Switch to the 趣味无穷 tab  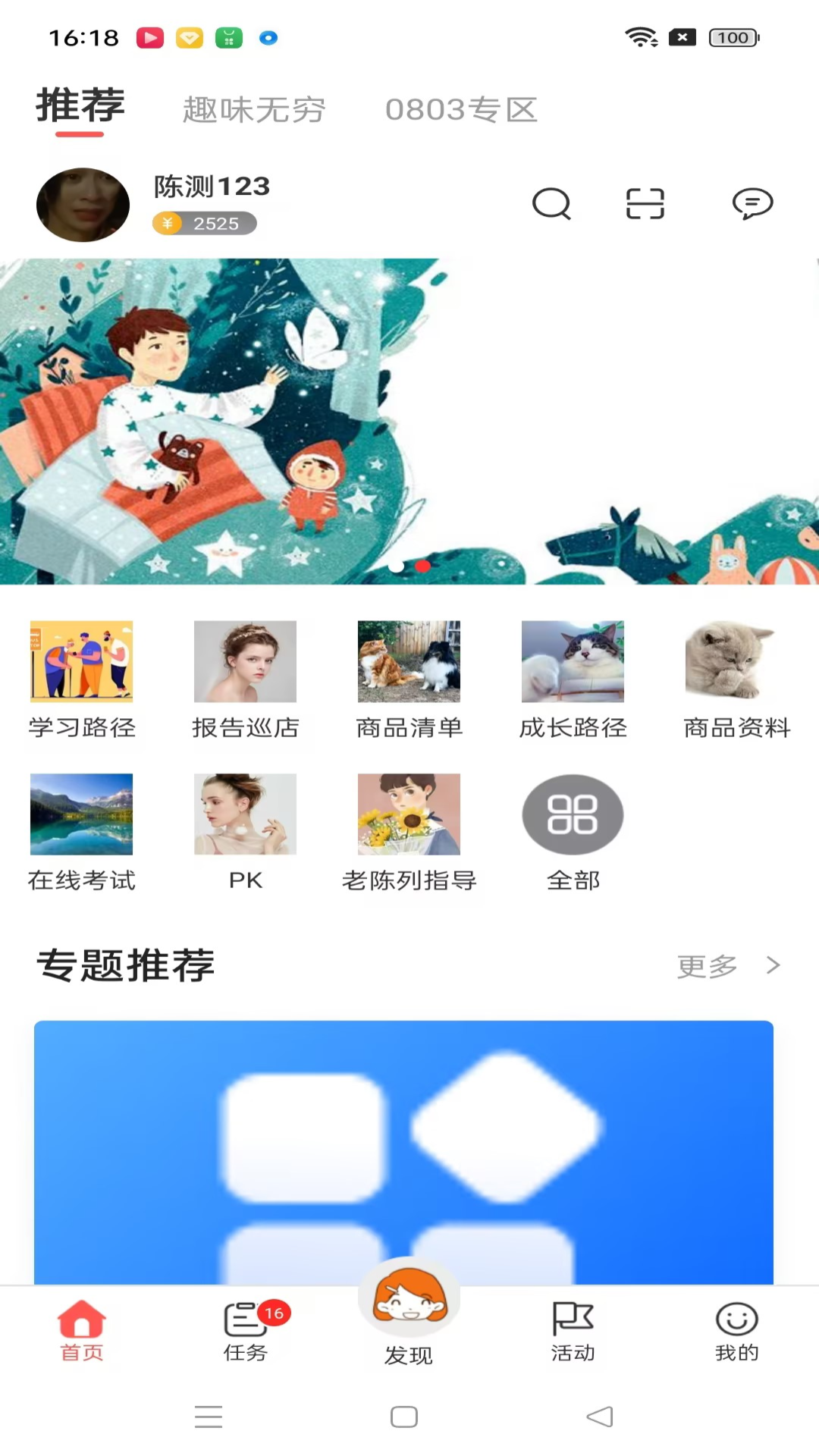coord(254,110)
